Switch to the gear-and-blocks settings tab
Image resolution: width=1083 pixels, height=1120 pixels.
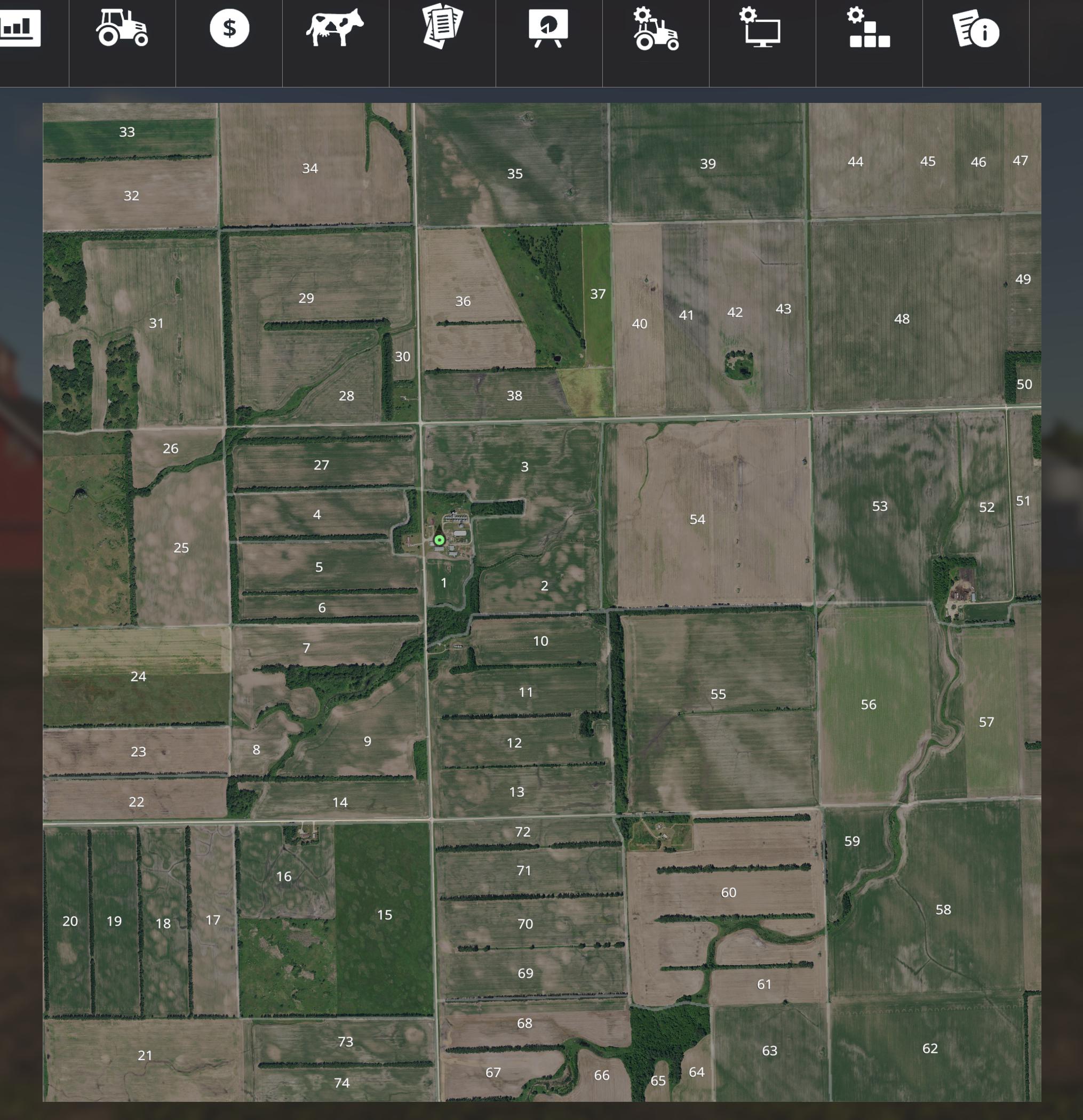pyautogui.click(x=868, y=29)
